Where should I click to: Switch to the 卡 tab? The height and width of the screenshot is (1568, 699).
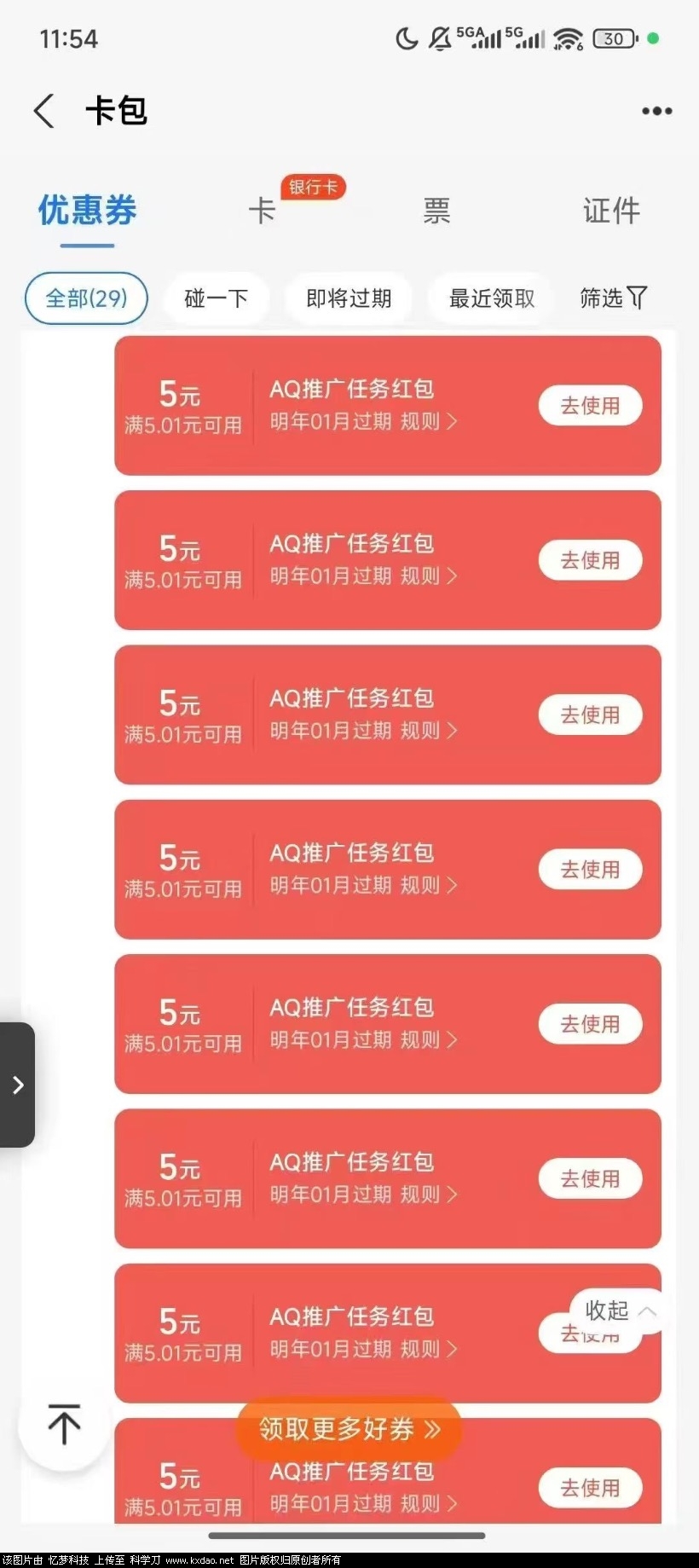pyautogui.click(x=262, y=211)
